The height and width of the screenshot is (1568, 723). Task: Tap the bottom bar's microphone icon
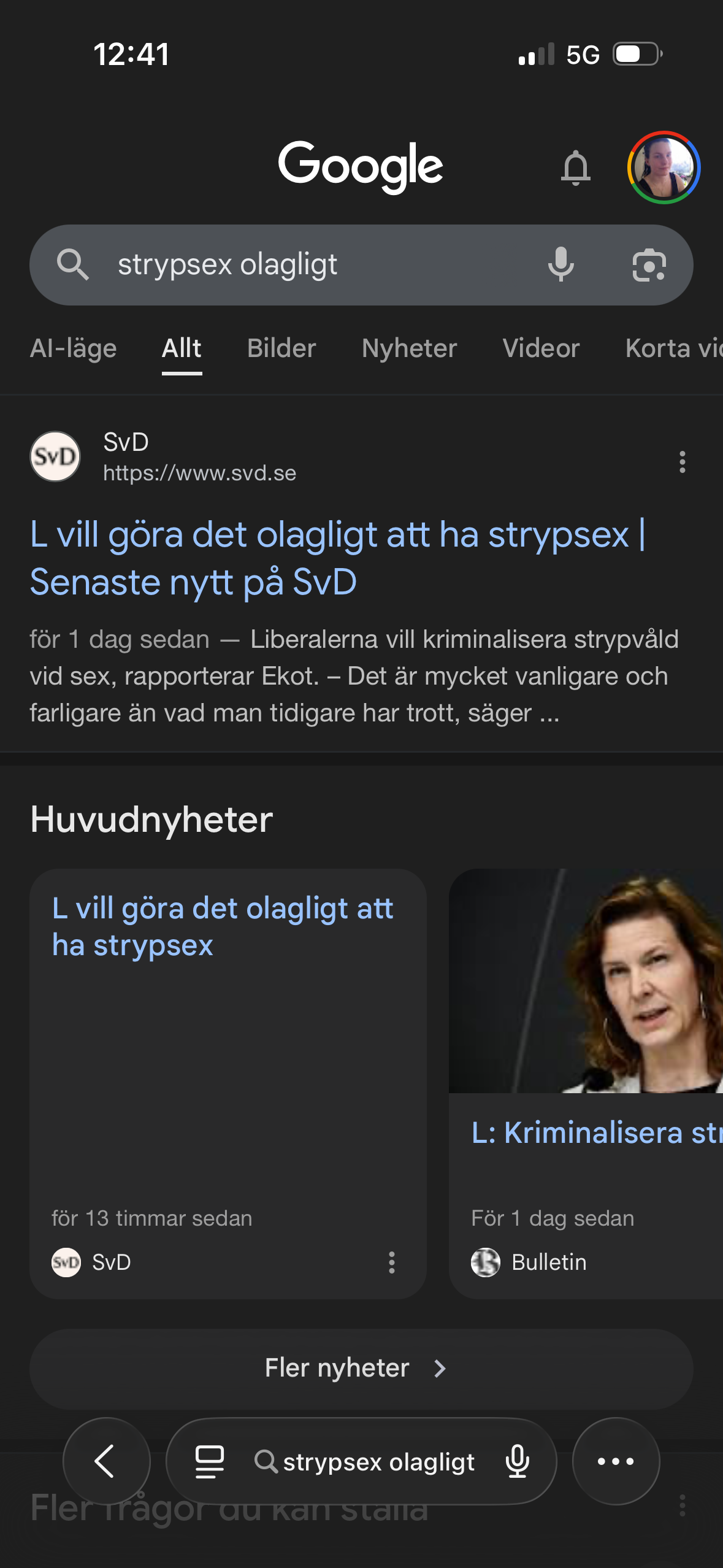518,1461
